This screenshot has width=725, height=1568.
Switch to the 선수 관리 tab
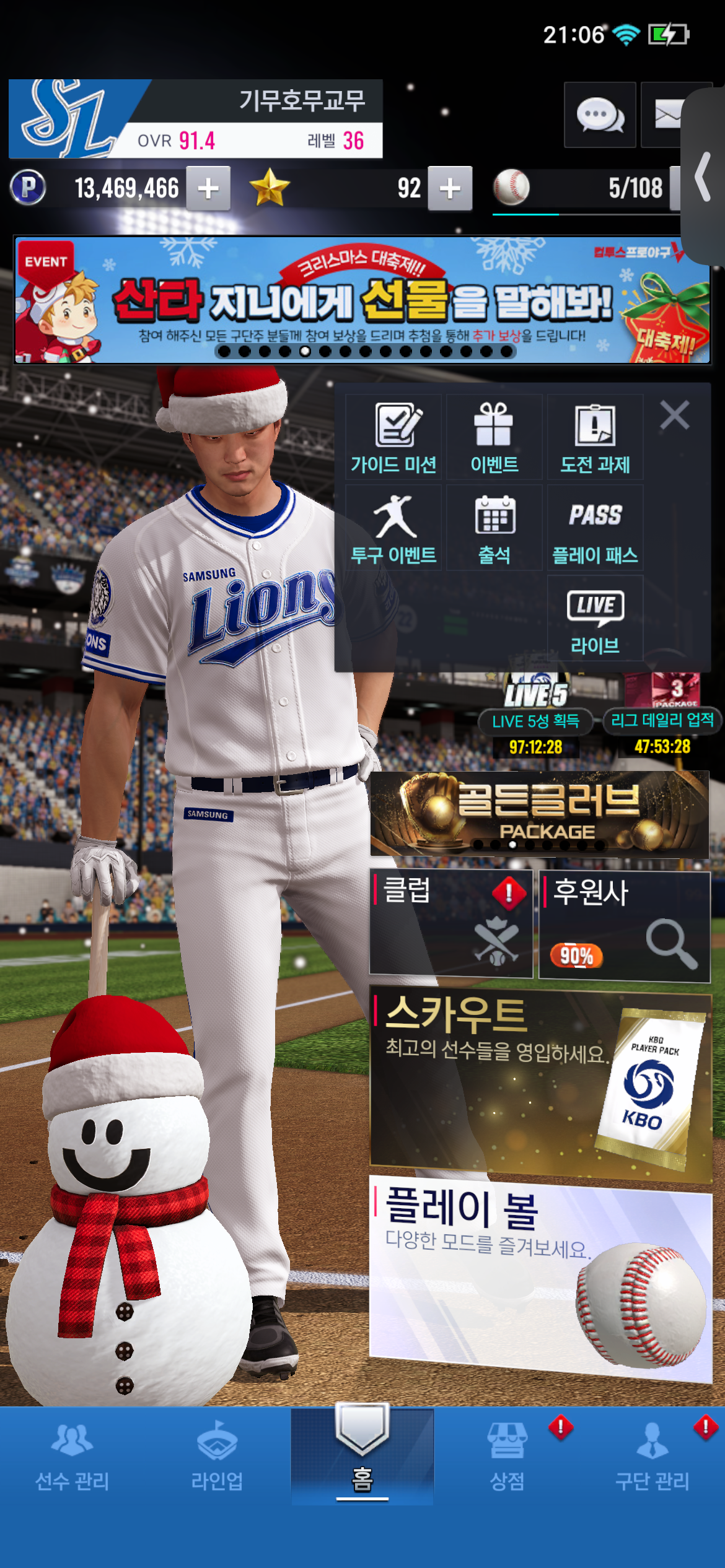(x=72, y=1455)
